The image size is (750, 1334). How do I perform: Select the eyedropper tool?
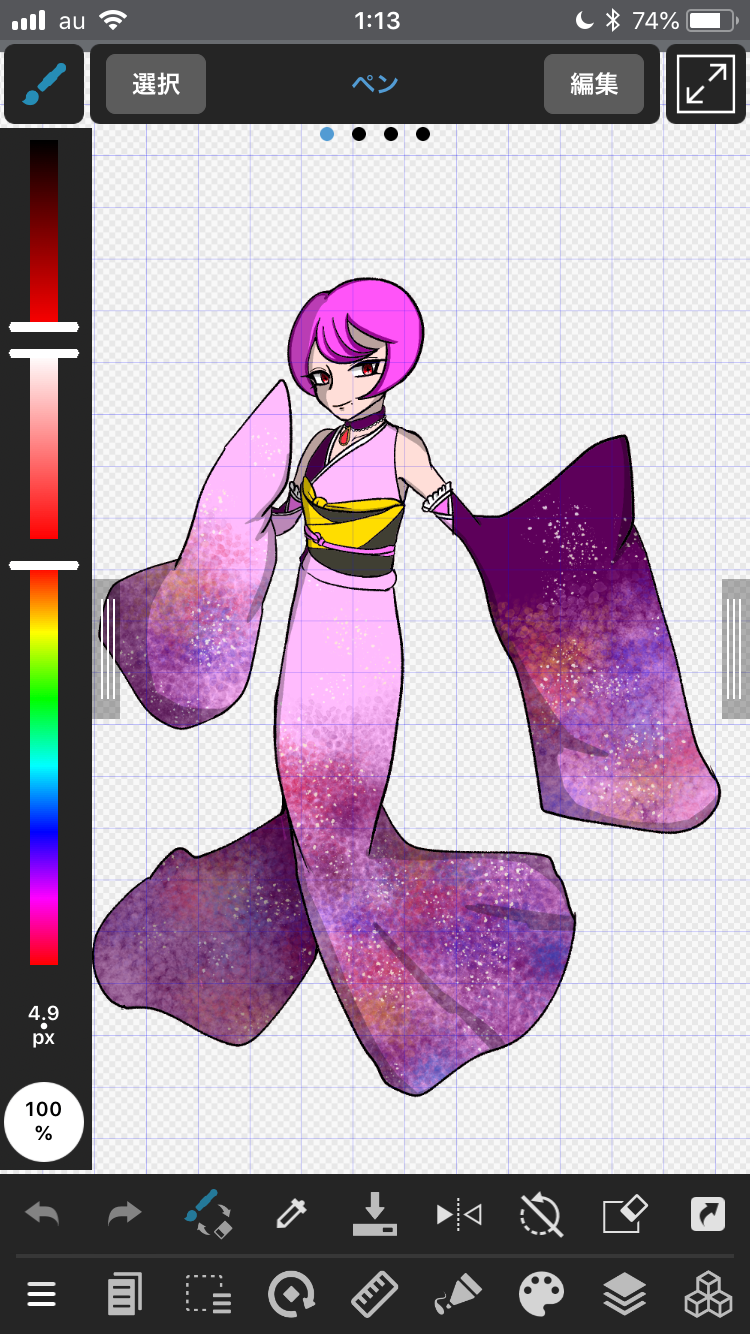(x=291, y=1215)
